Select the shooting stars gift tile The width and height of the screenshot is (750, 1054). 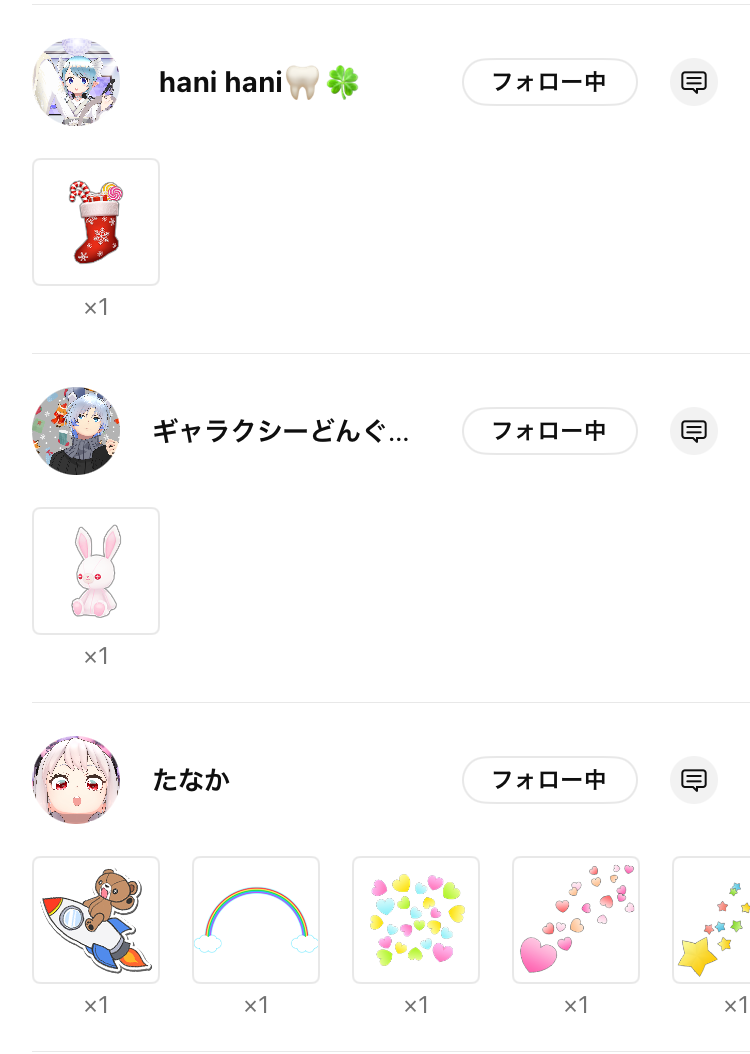(712, 920)
